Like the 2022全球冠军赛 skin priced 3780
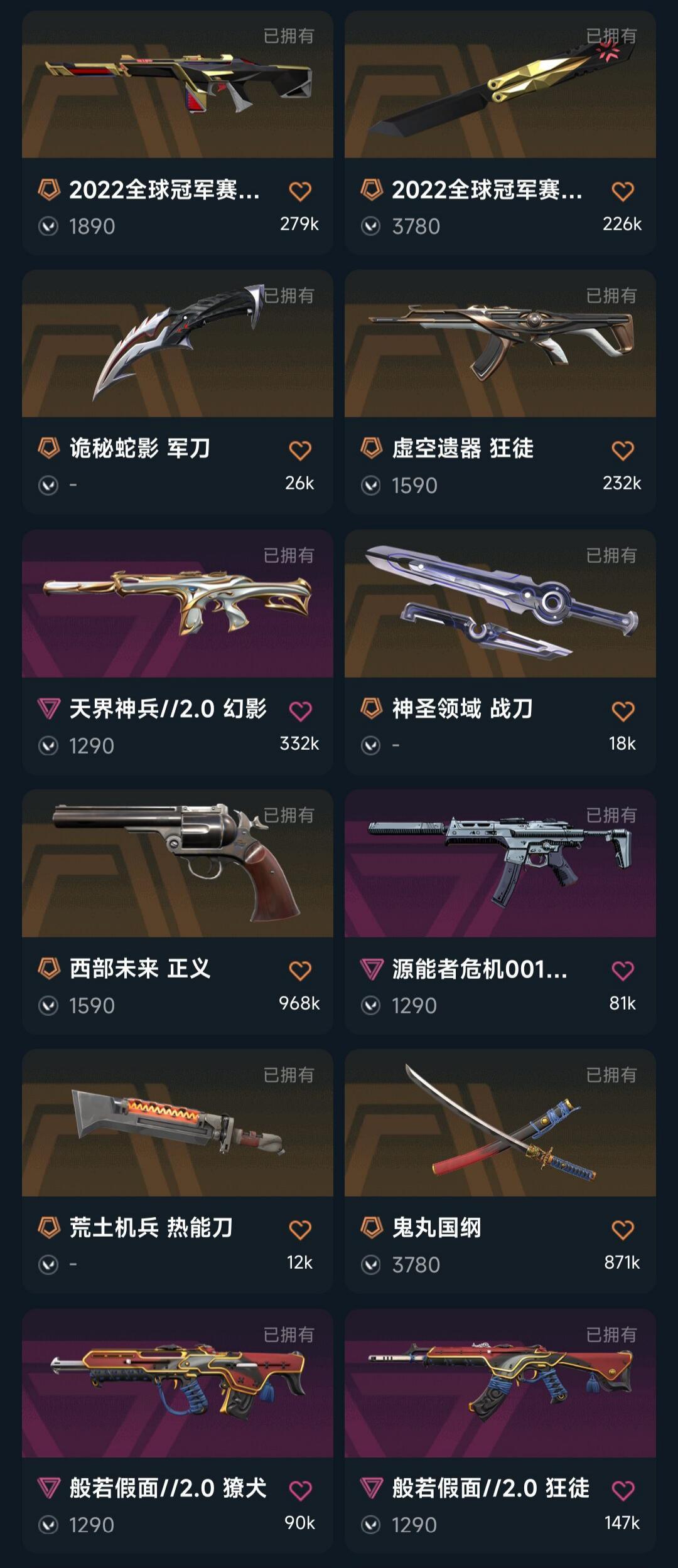 [x=623, y=191]
